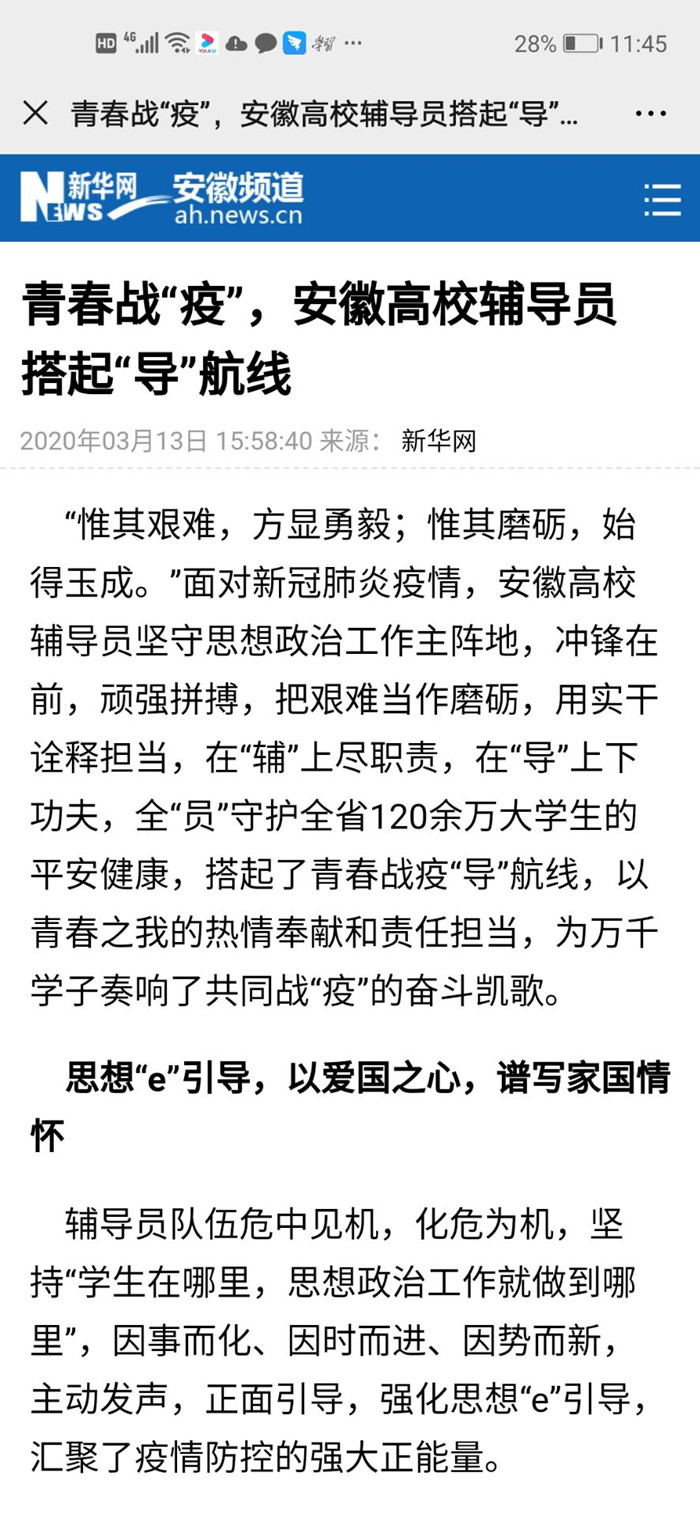Open the Xinhuanet Anhui channel homepage
The image size is (700, 1516).
coord(163,198)
